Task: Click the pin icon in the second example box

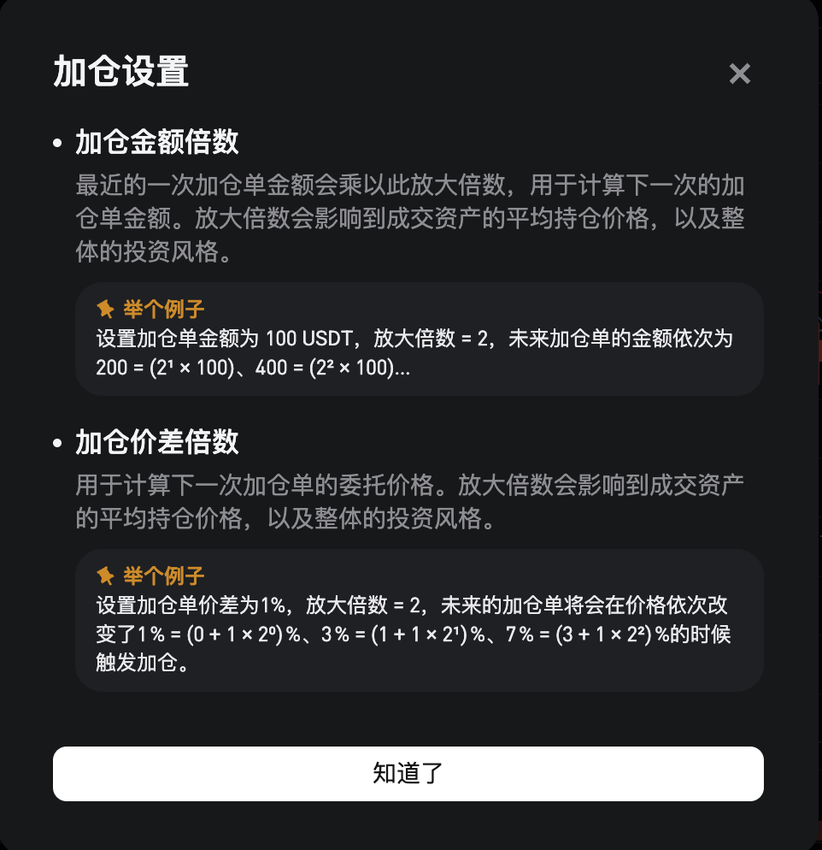Action: (105, 574)
